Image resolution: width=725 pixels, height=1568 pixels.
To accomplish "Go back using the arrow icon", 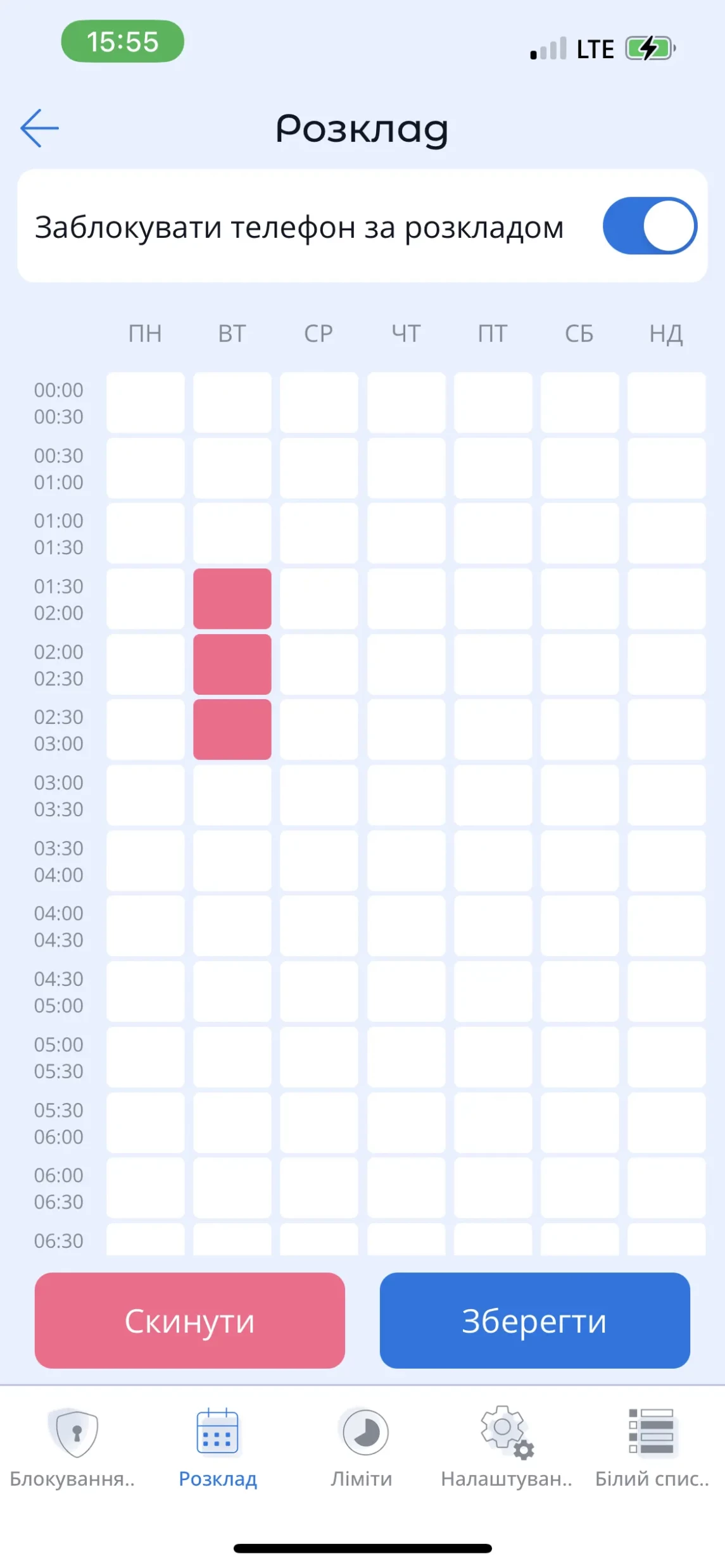I will pyautogui.click(x=39, y=128).
